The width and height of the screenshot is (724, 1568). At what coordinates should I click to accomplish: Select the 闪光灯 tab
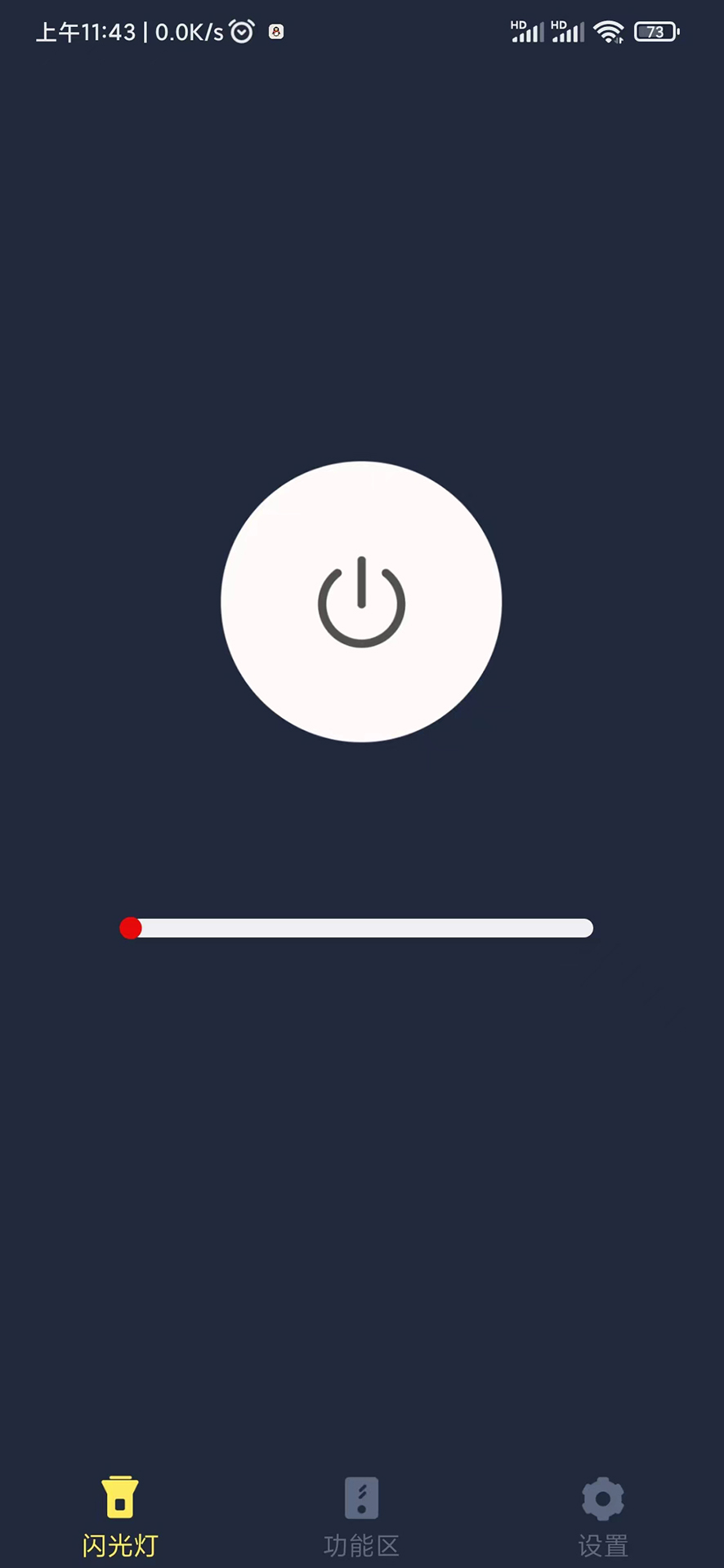point(120,1517)
